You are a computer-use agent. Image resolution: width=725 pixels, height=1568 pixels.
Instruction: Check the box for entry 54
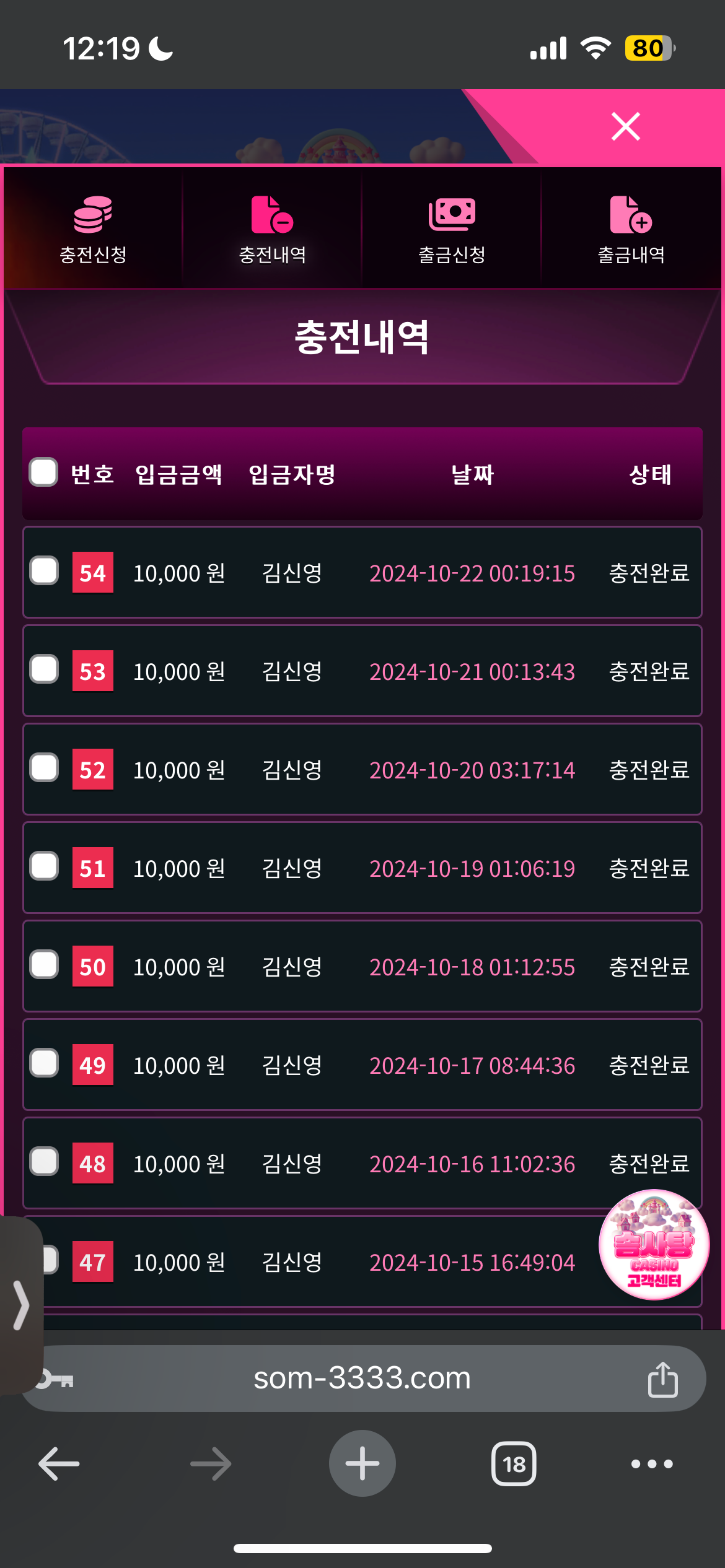(45, 571)
